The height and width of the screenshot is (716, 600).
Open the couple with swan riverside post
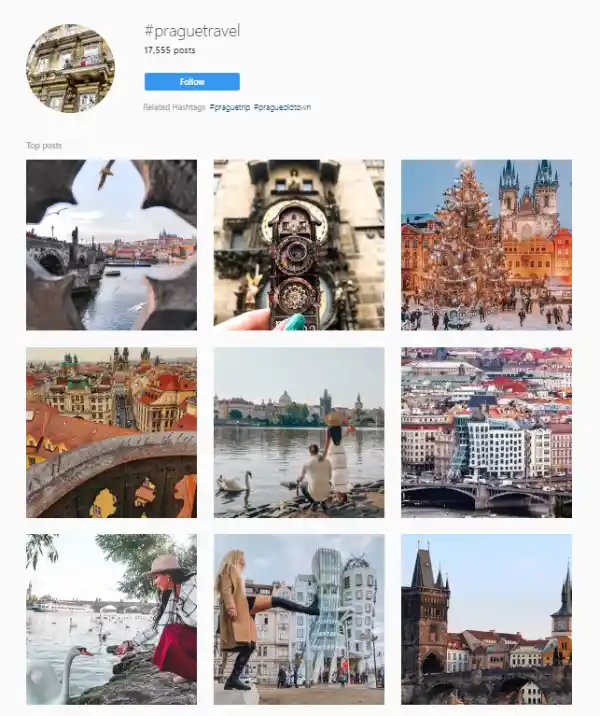(299, 432)
